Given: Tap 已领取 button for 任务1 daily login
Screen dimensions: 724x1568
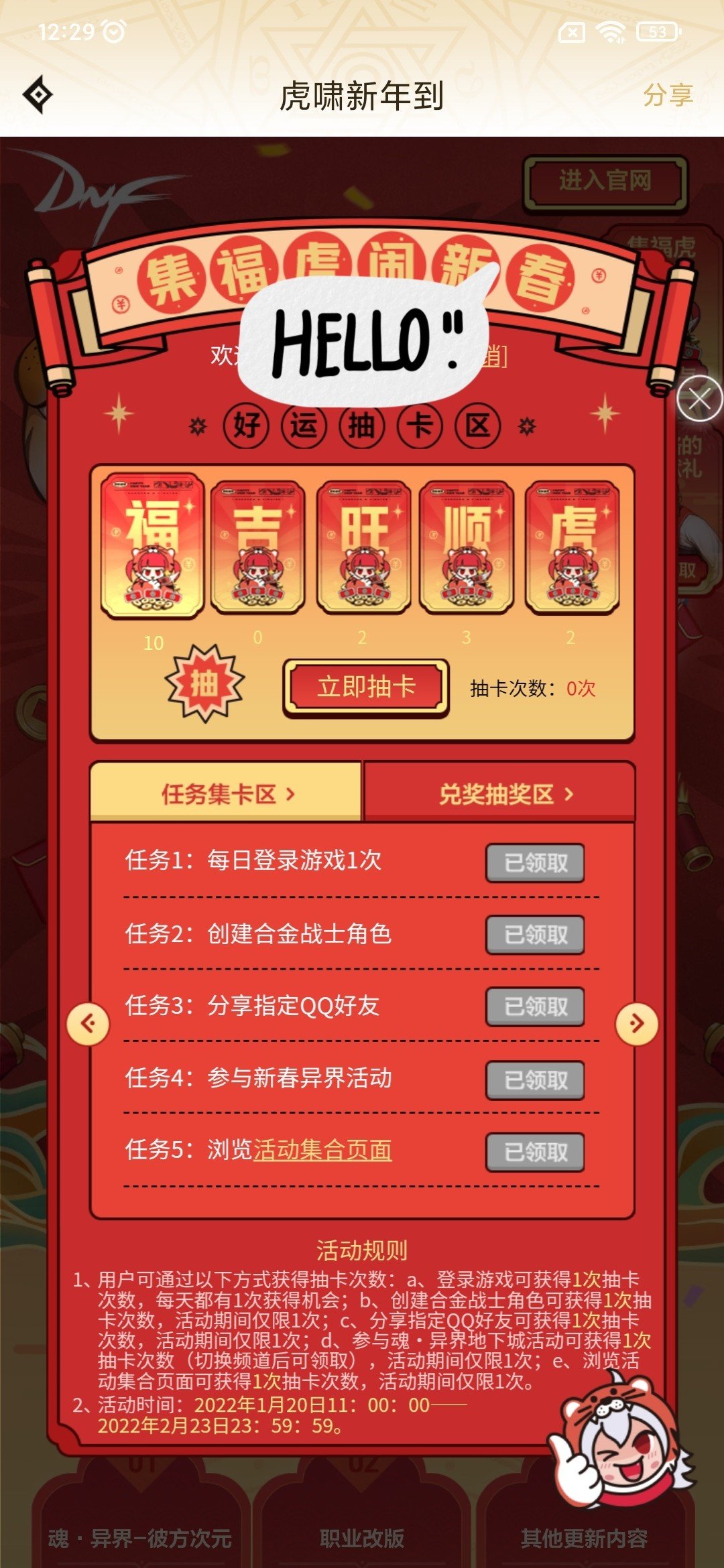Looking at the screenshot, I should pyautogui.click(x=535, y=862).
